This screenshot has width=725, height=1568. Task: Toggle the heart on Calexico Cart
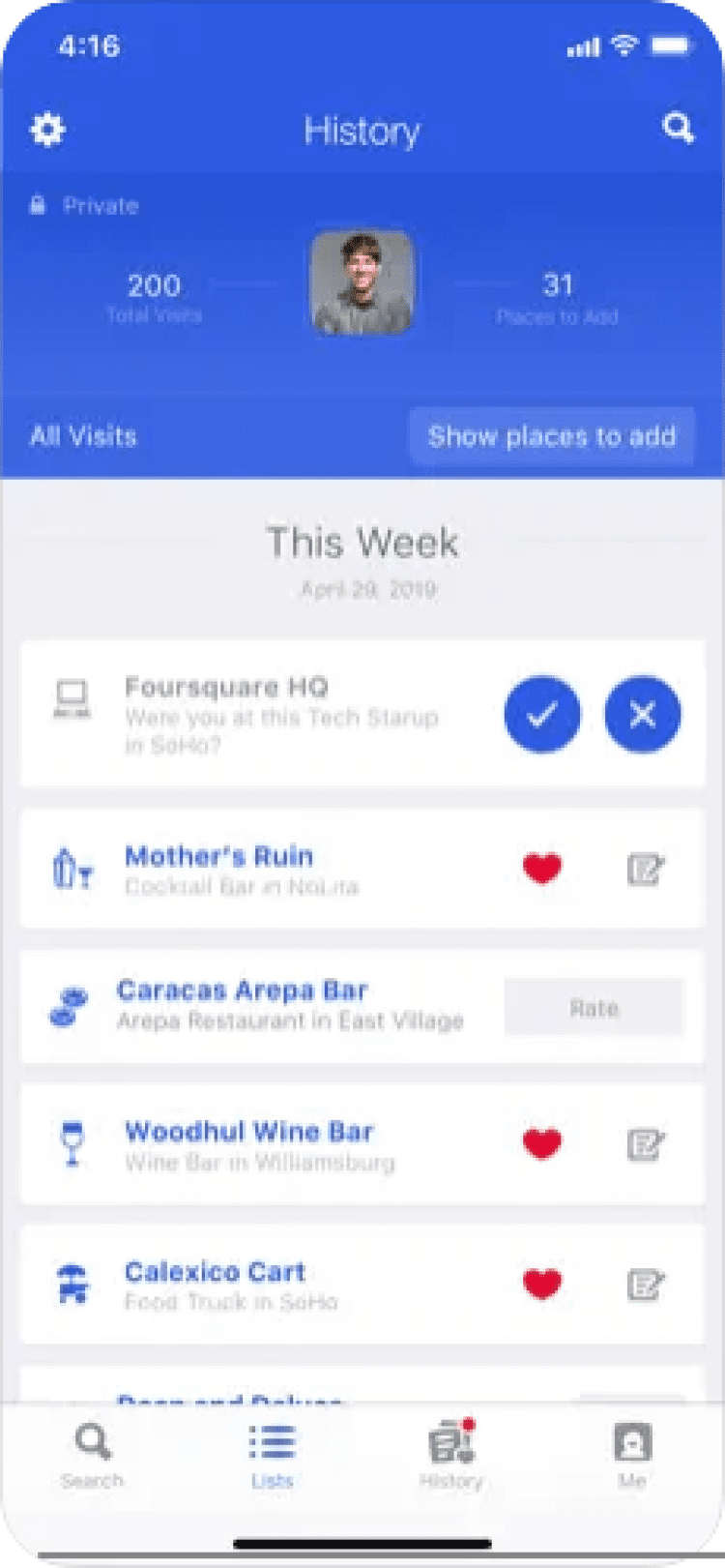pyautogui.click(x=542, y=1284)
